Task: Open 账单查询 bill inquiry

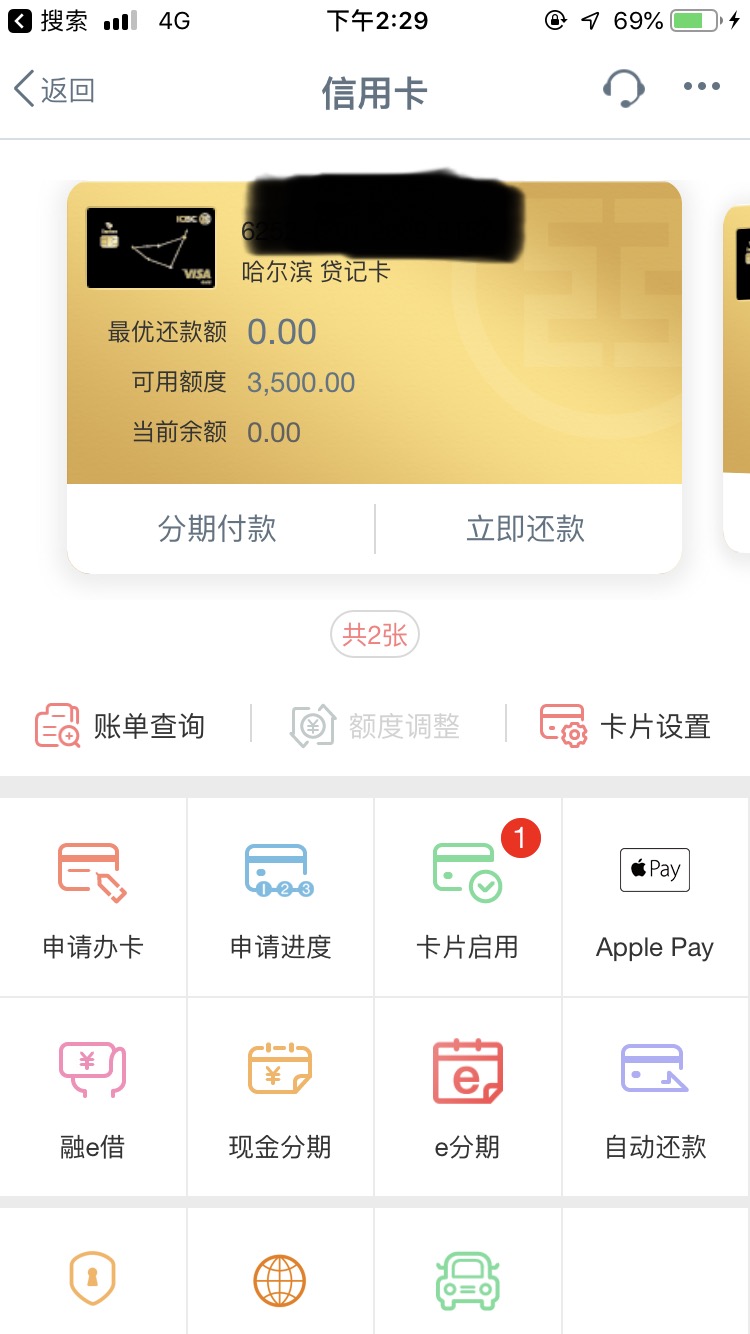Action: [120, 726]
